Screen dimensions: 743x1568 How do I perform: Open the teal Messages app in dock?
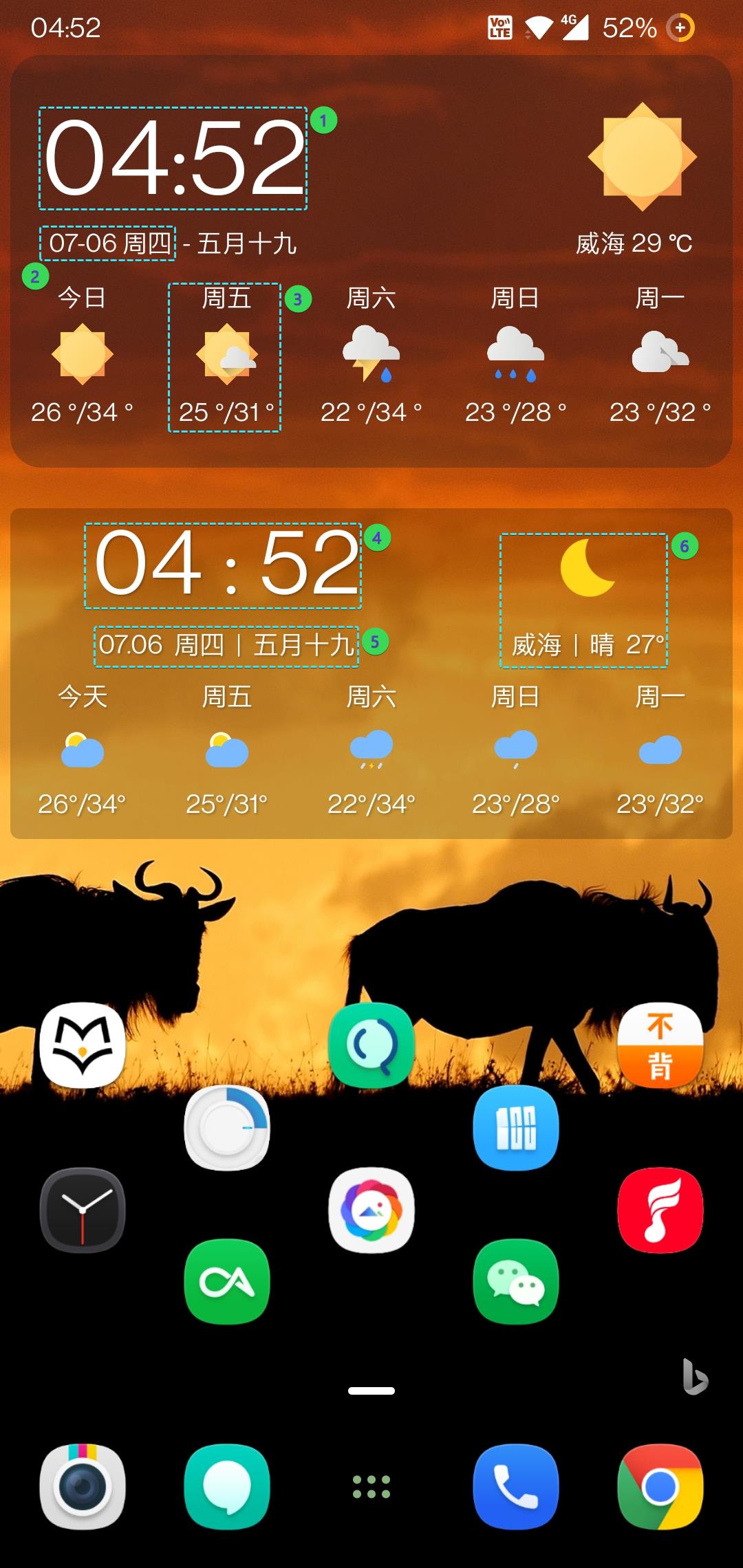point(226,1487)
